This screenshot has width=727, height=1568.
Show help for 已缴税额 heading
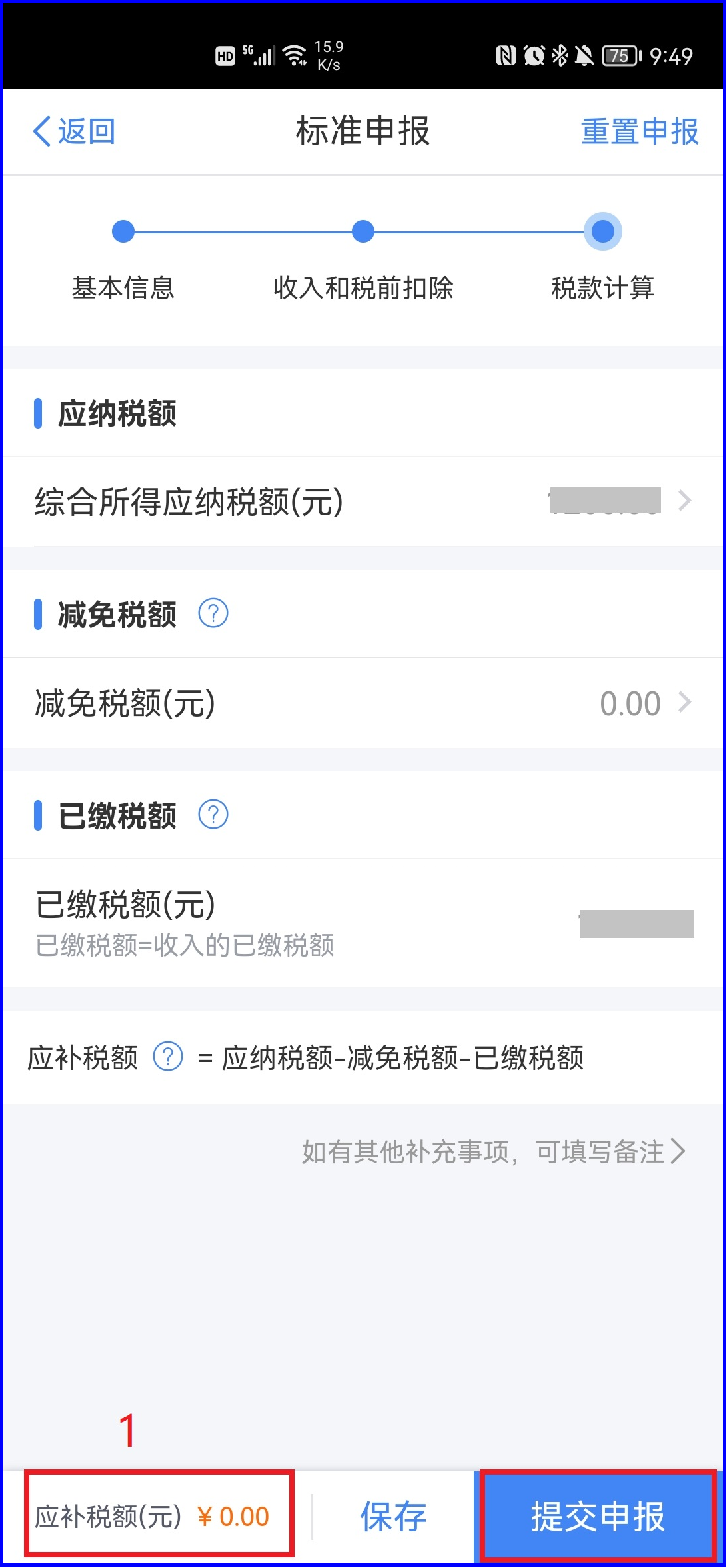click(213, 815)
